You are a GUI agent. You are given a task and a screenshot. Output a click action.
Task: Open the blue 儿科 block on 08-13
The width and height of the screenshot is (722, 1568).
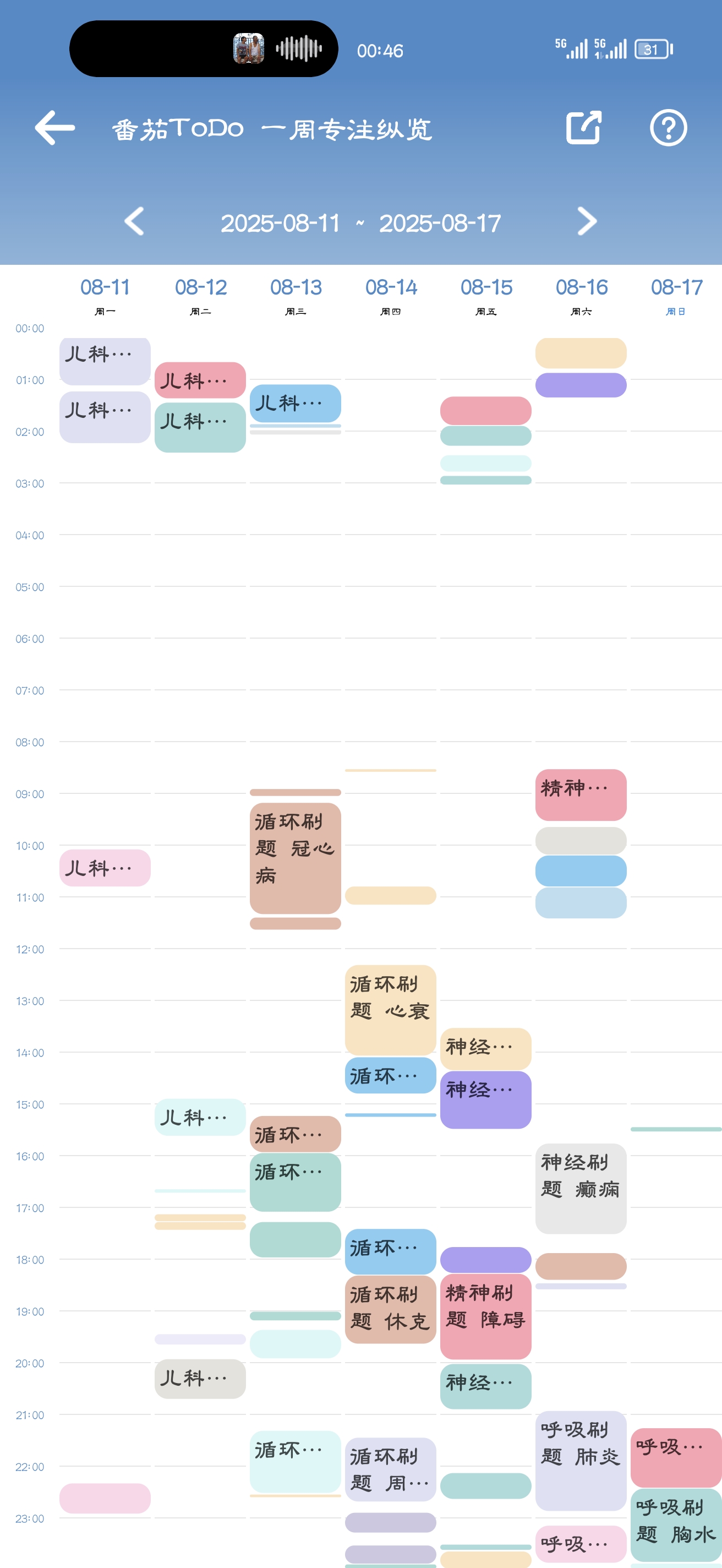[x=295, y=403]
